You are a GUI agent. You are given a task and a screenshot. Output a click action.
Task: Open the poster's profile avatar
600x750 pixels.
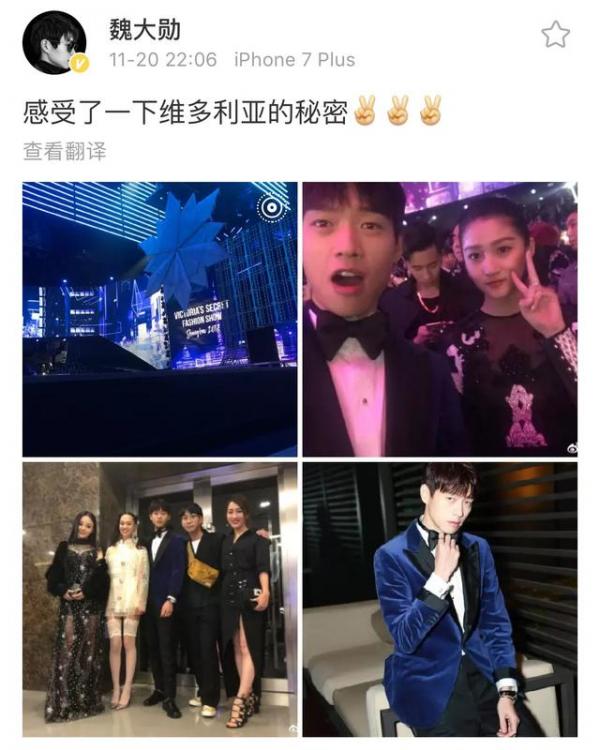[x=54, y=42]
